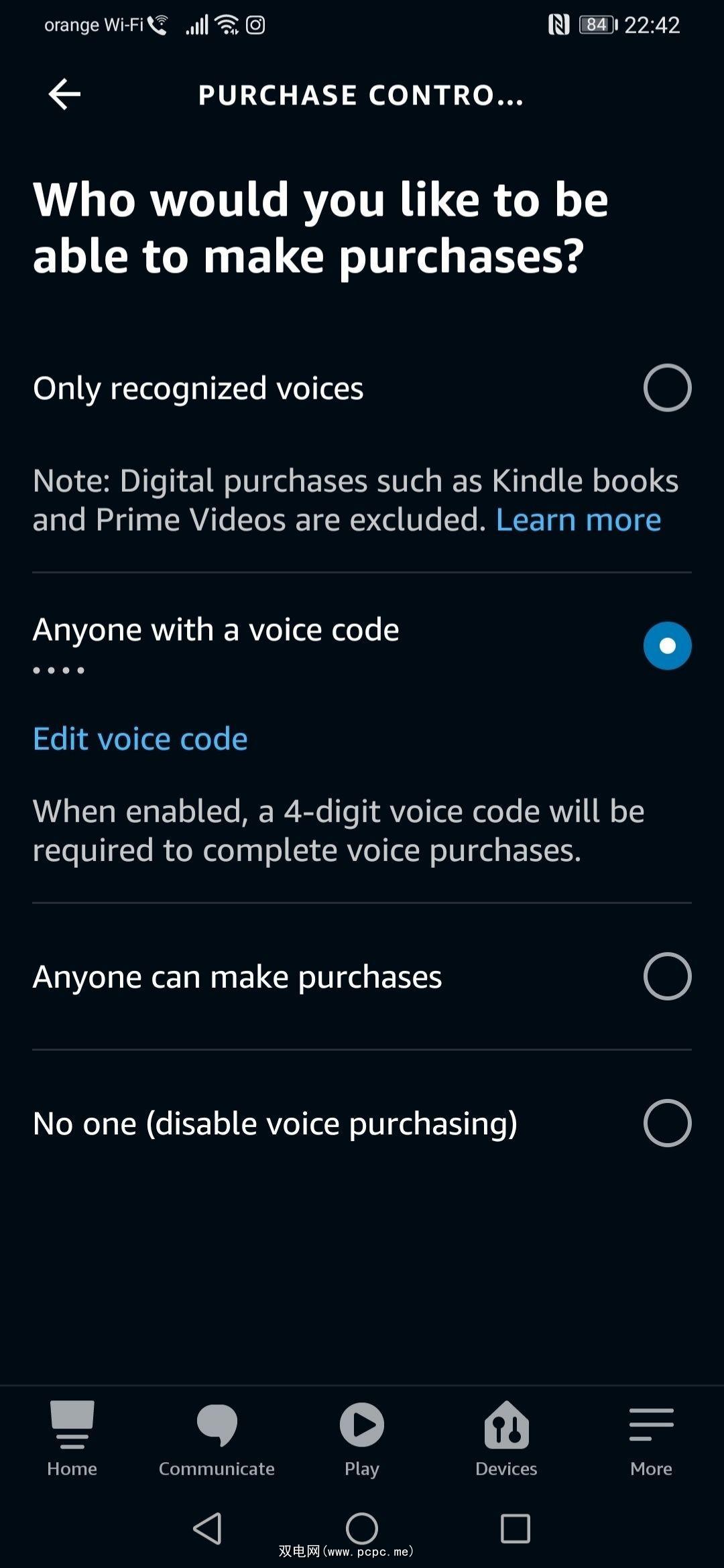Image resolution: width=724 pixels, height=1568 pixels.
Task: Tap Edit voice code link
Action: (140, 739)
